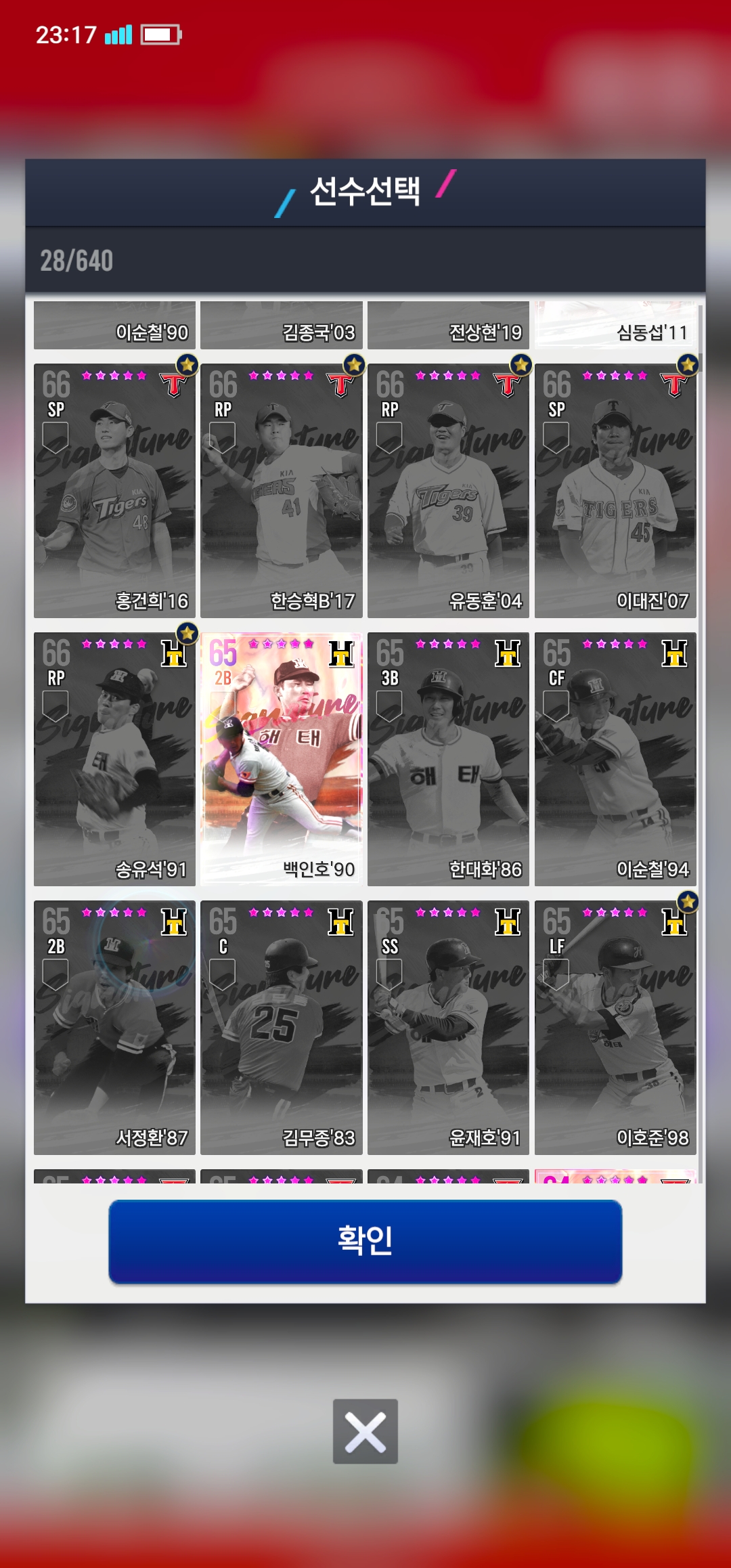Viewport: 731px width, 1568px height.
Task: Choose the 윤재호'91 SS card
Action: tap(448, 1027)
